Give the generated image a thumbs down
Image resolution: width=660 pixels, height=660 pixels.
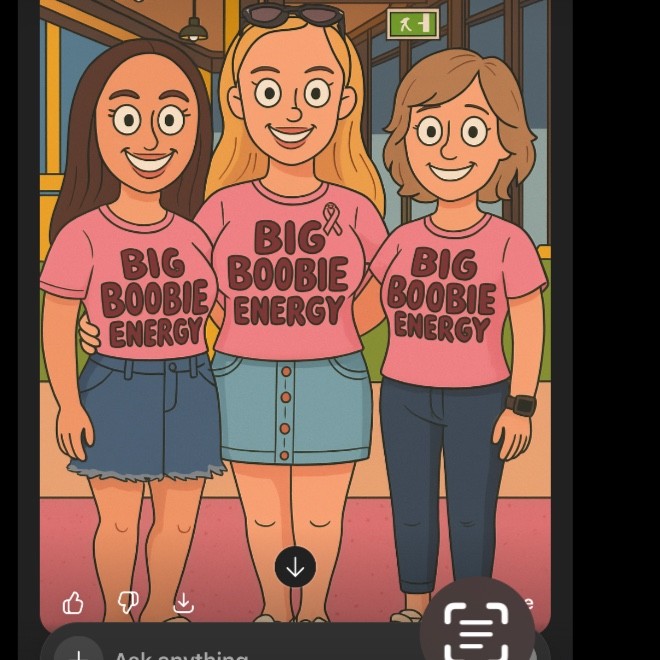128,602
